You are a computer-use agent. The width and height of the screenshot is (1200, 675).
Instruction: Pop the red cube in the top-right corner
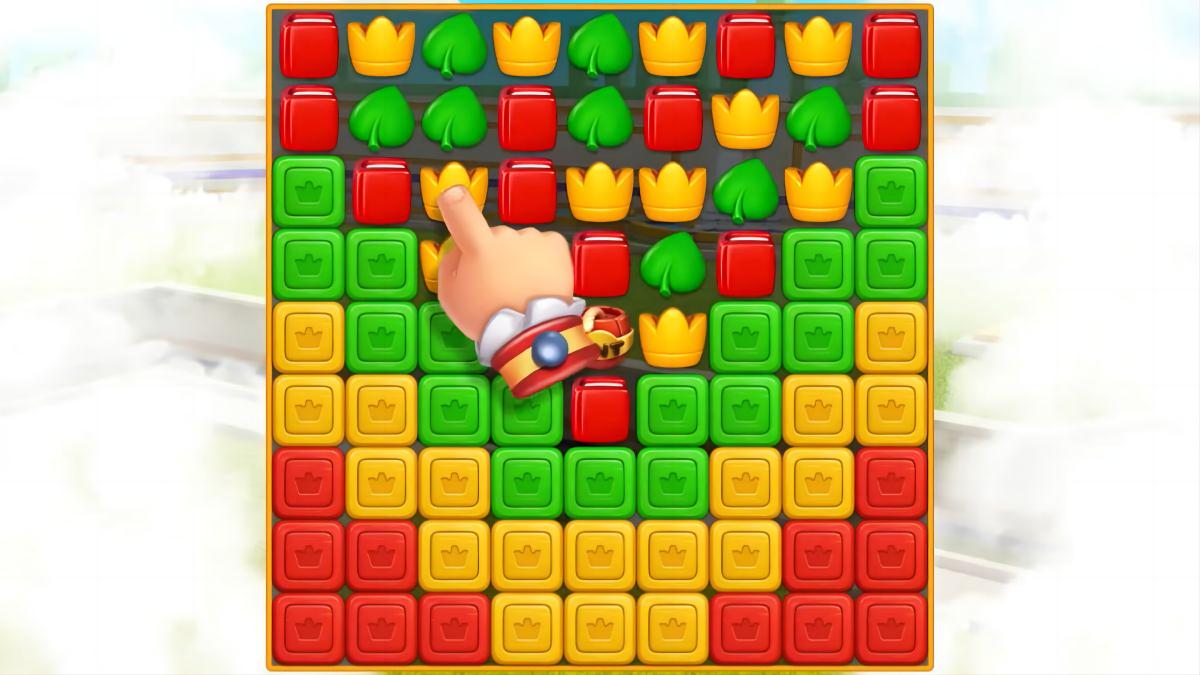tap(891, 45)
